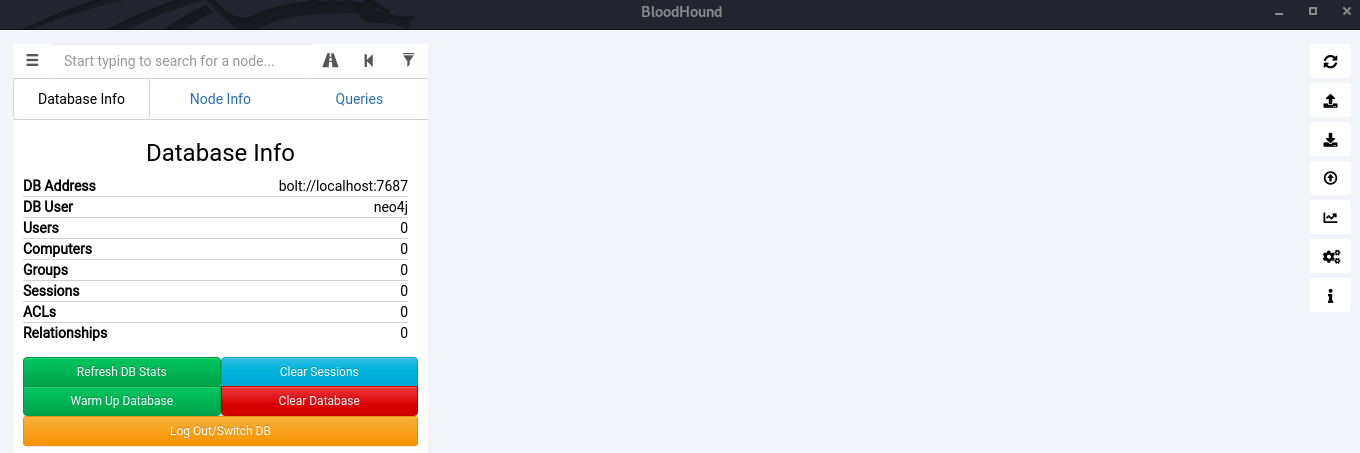Viewport: 1360px width, 453px height.
Task: Hit the red Clear Database button
Action: (319, 401)
